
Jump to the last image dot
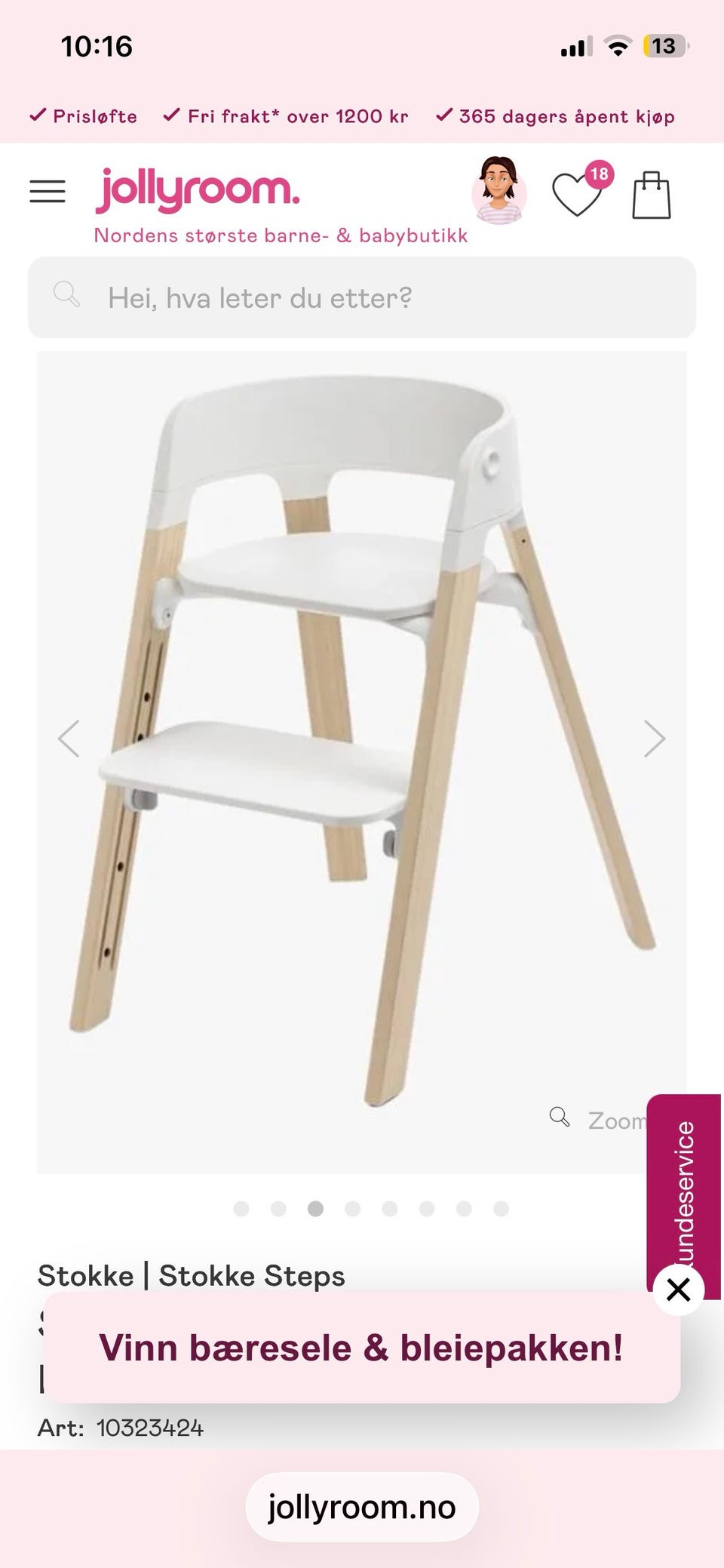point(501,1209)
